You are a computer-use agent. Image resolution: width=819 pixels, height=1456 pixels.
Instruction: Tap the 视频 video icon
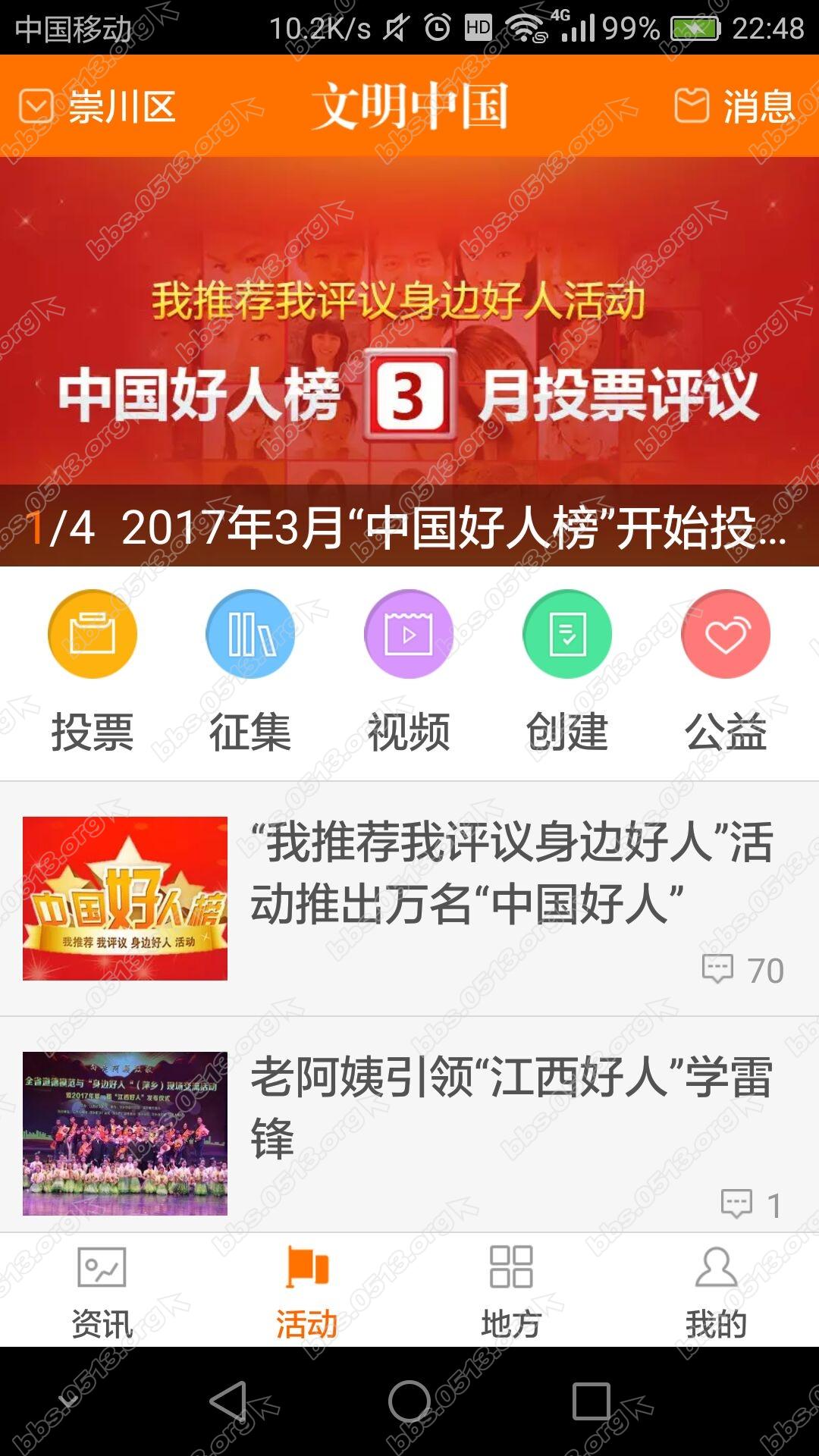click(x=409, y=635)
